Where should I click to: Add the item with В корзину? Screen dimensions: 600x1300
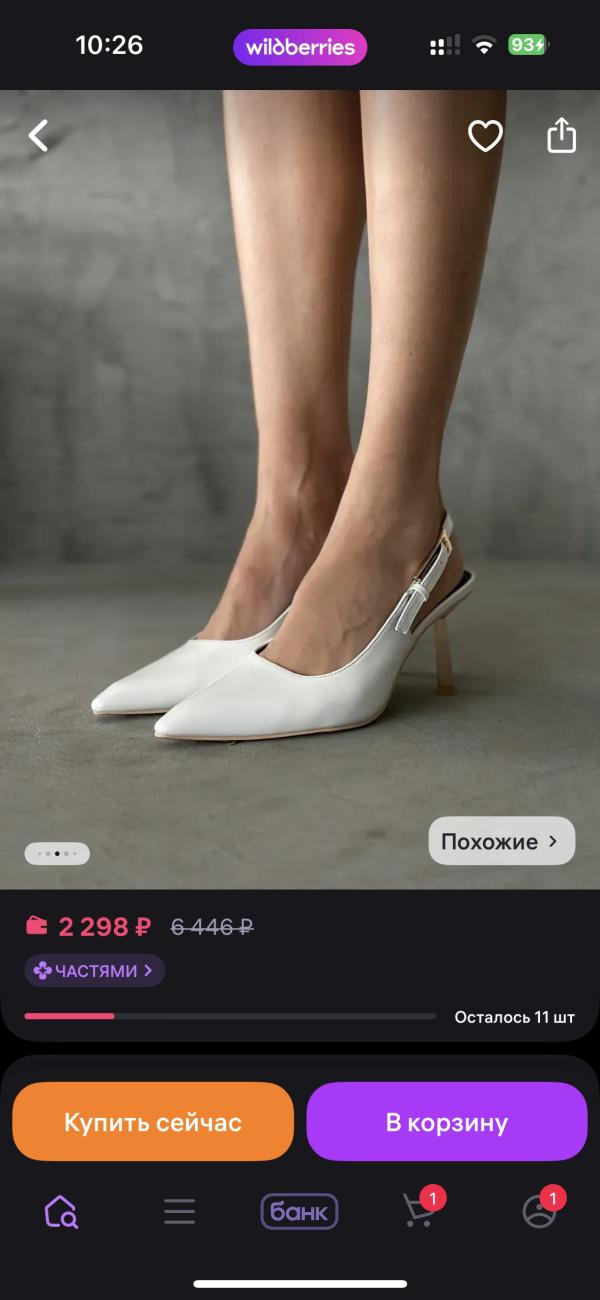tap(446, 1122)
